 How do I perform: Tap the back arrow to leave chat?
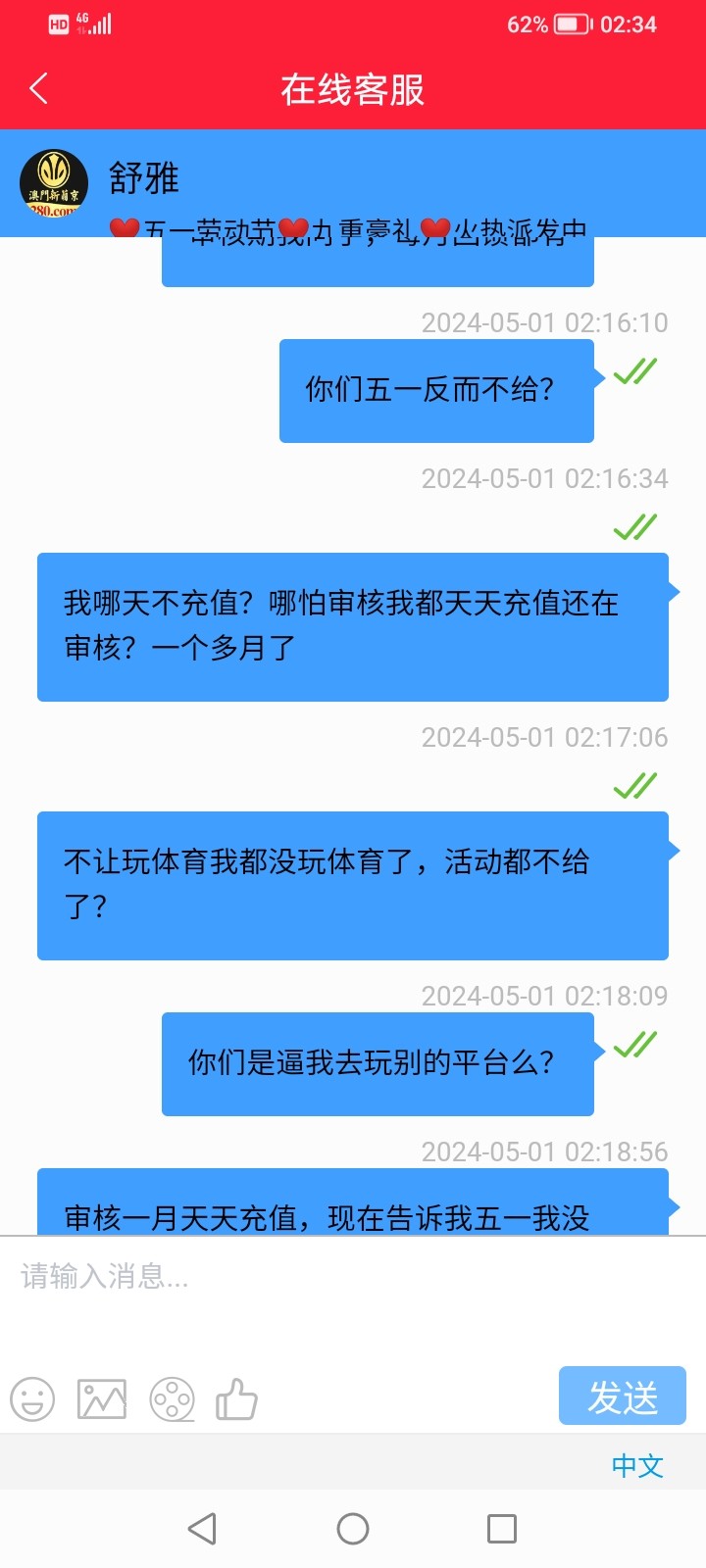(x=38, y=88)
